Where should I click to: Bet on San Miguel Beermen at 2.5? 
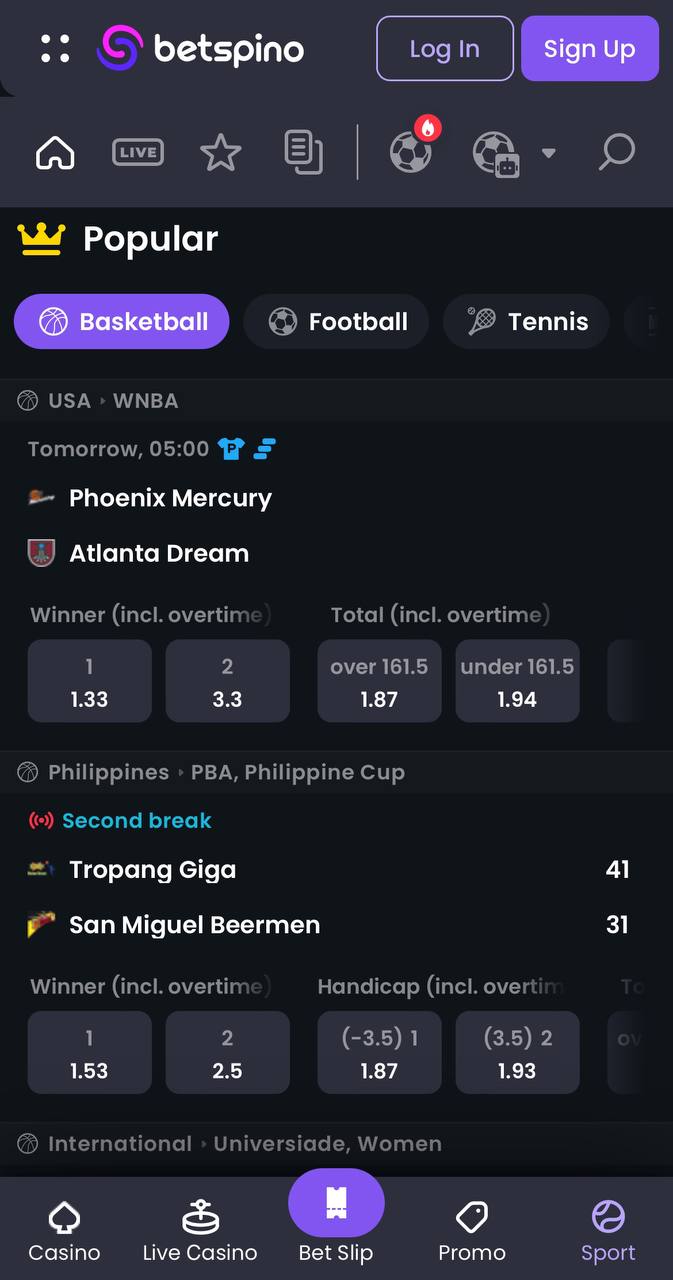[x=227, y=1052]
